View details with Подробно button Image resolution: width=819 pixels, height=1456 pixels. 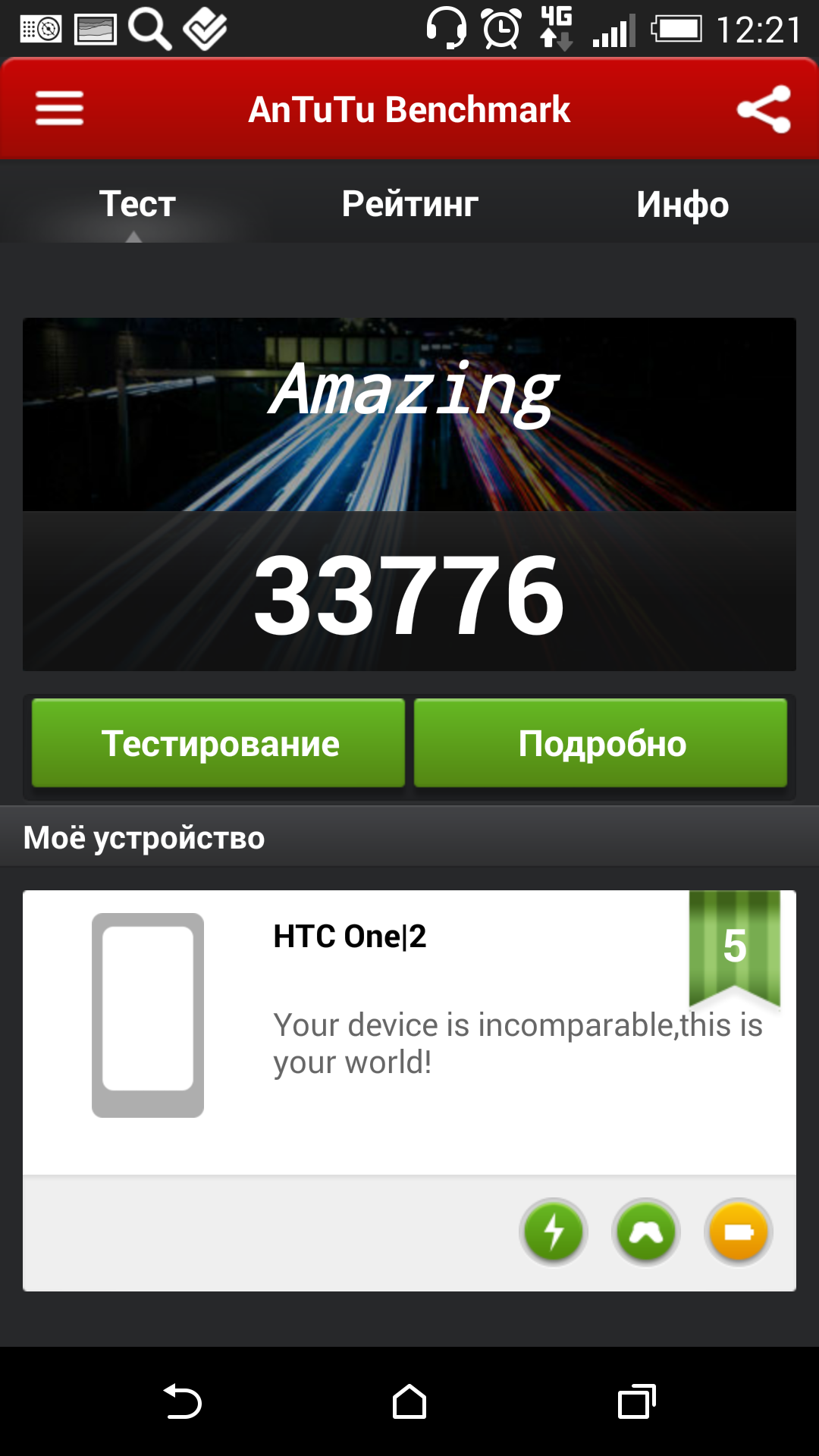(601, 743)
